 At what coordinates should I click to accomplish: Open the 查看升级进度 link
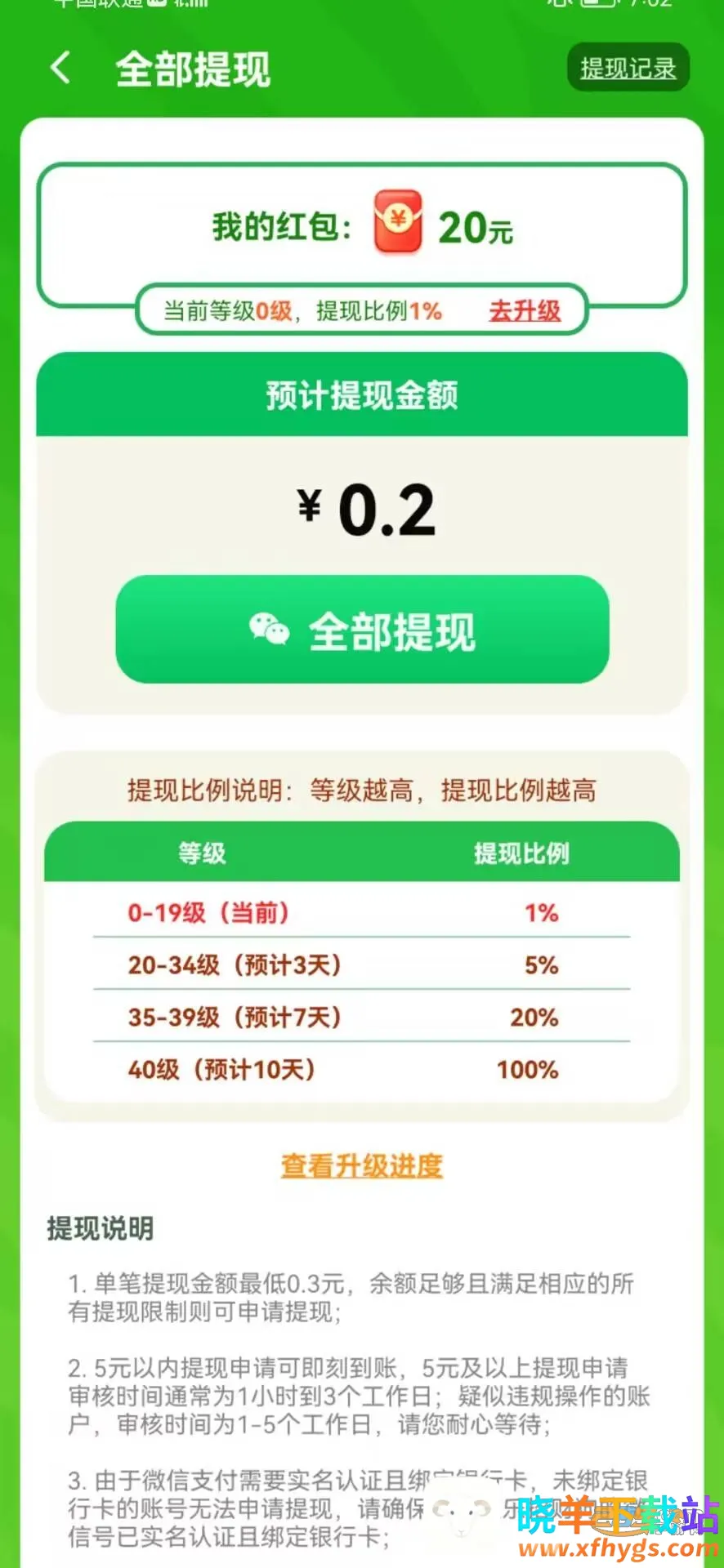pyautogui.click(x=362, y=1165)
